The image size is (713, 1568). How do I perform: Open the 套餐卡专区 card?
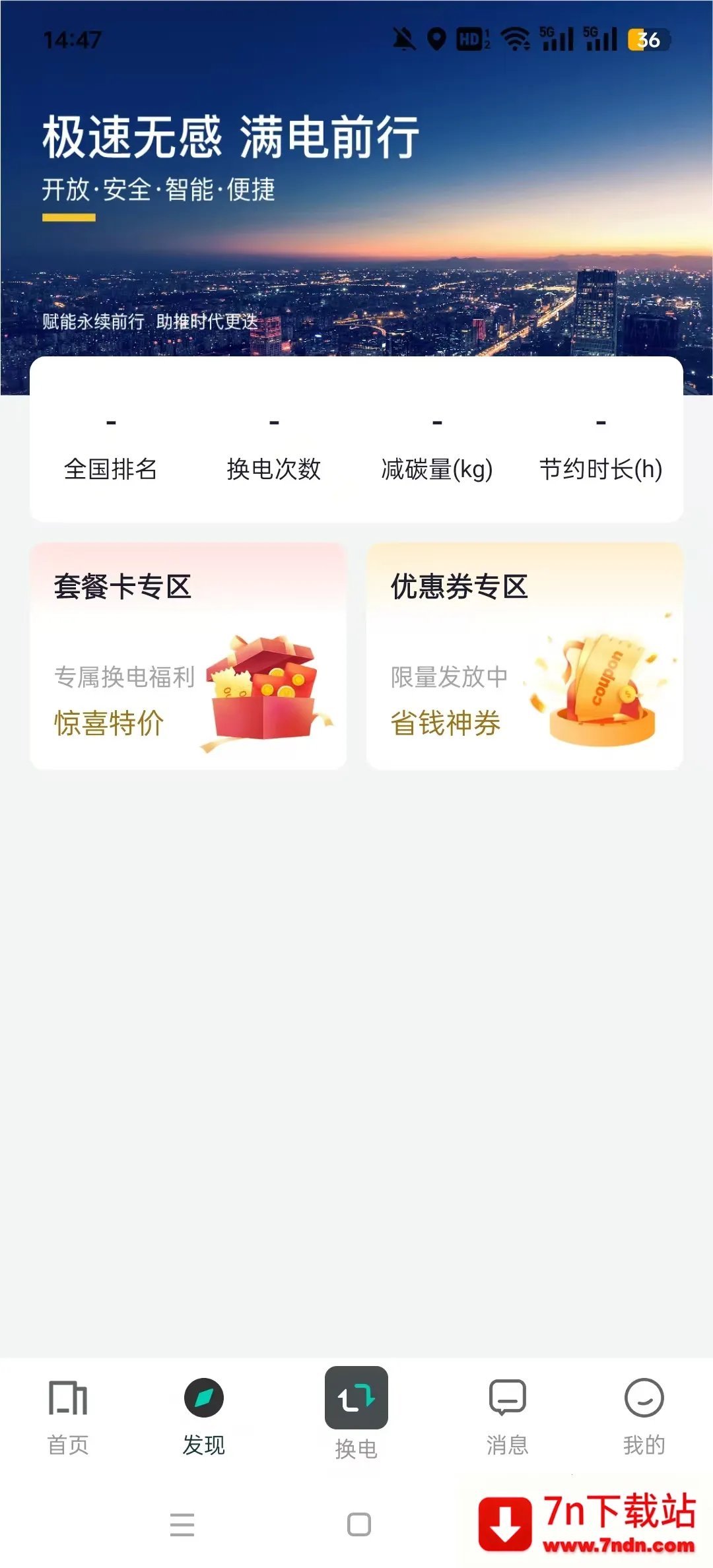tap(188, 656)
